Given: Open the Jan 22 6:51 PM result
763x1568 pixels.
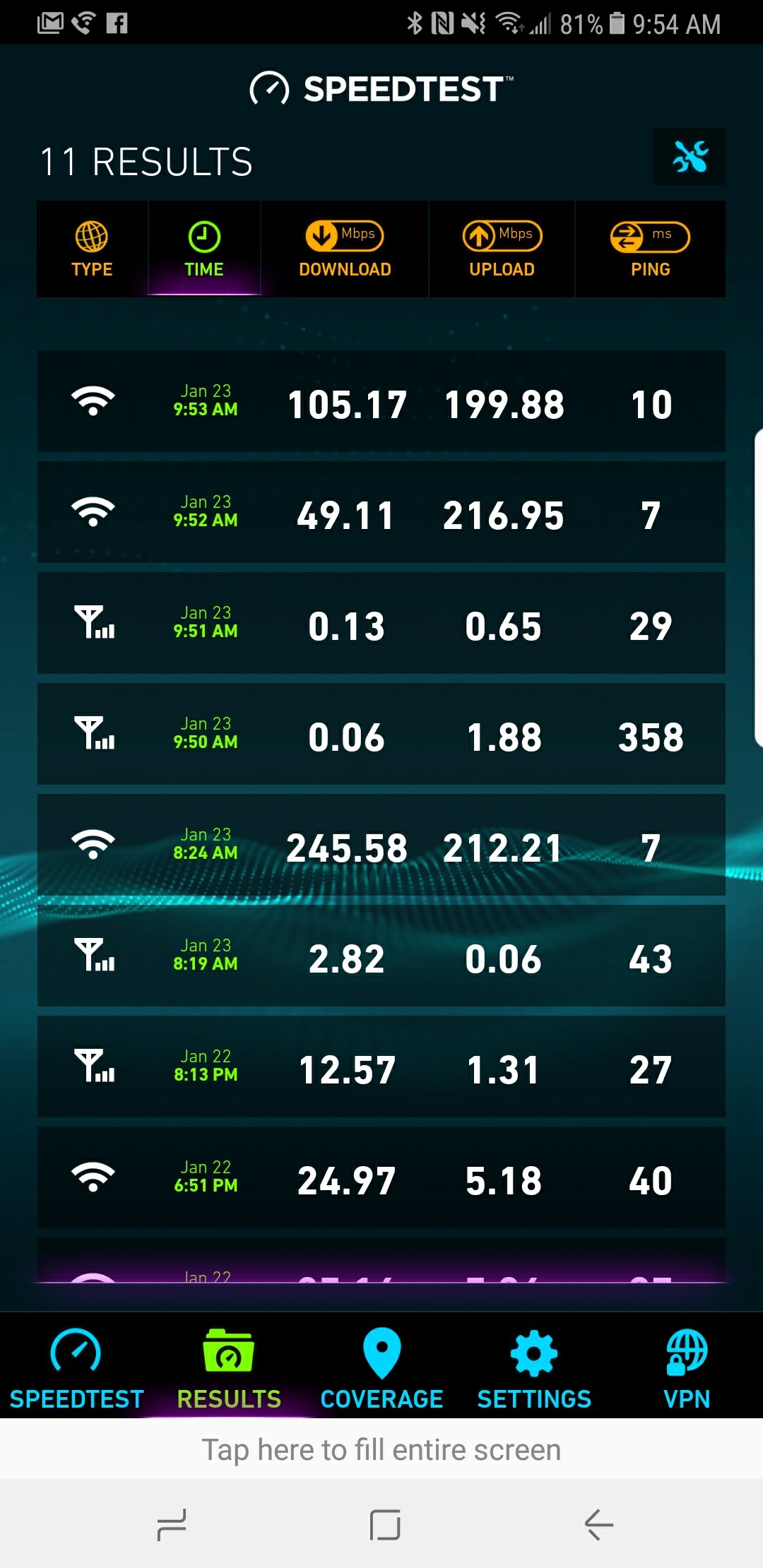Looking at the screenshot, I should tap(381, 1179).
